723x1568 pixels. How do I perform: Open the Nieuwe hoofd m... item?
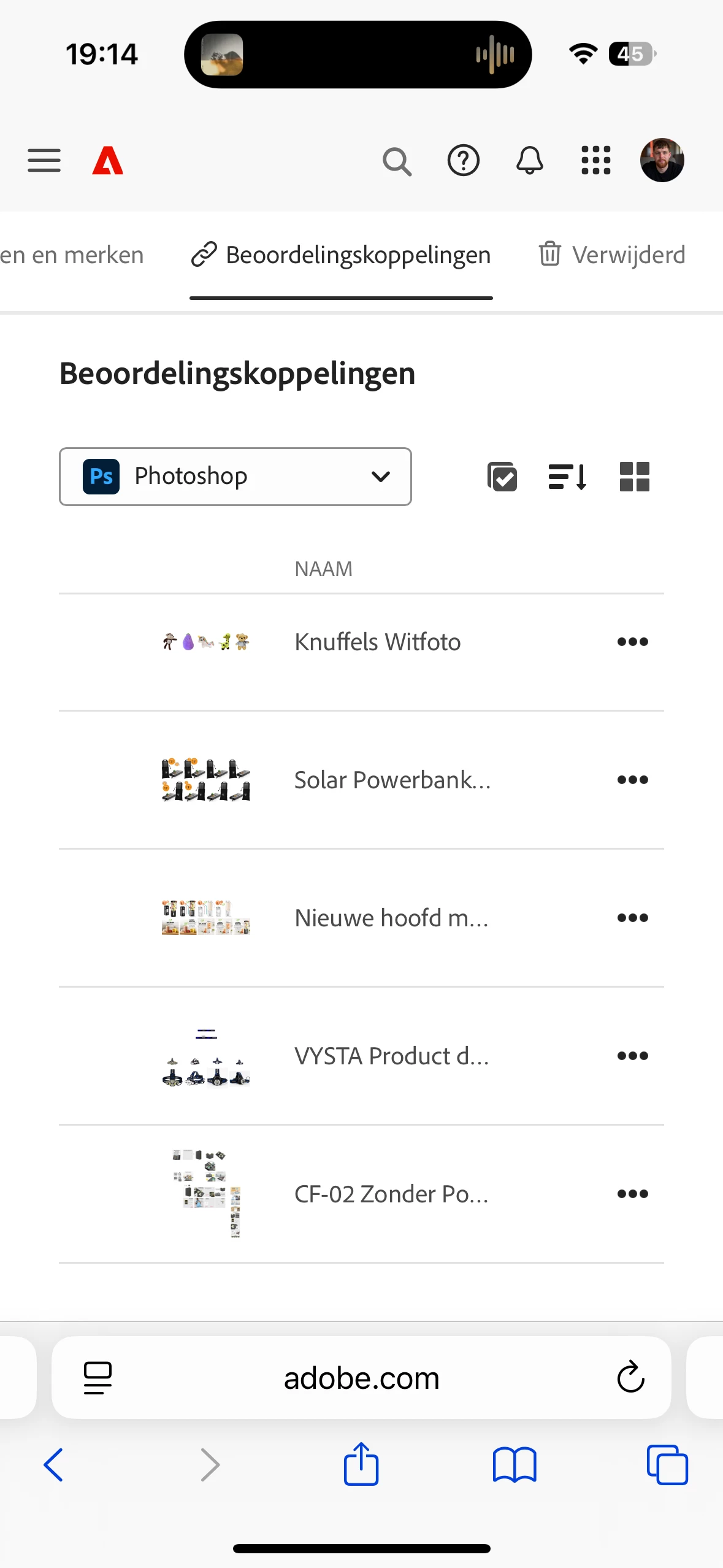[x=391, y=918]
